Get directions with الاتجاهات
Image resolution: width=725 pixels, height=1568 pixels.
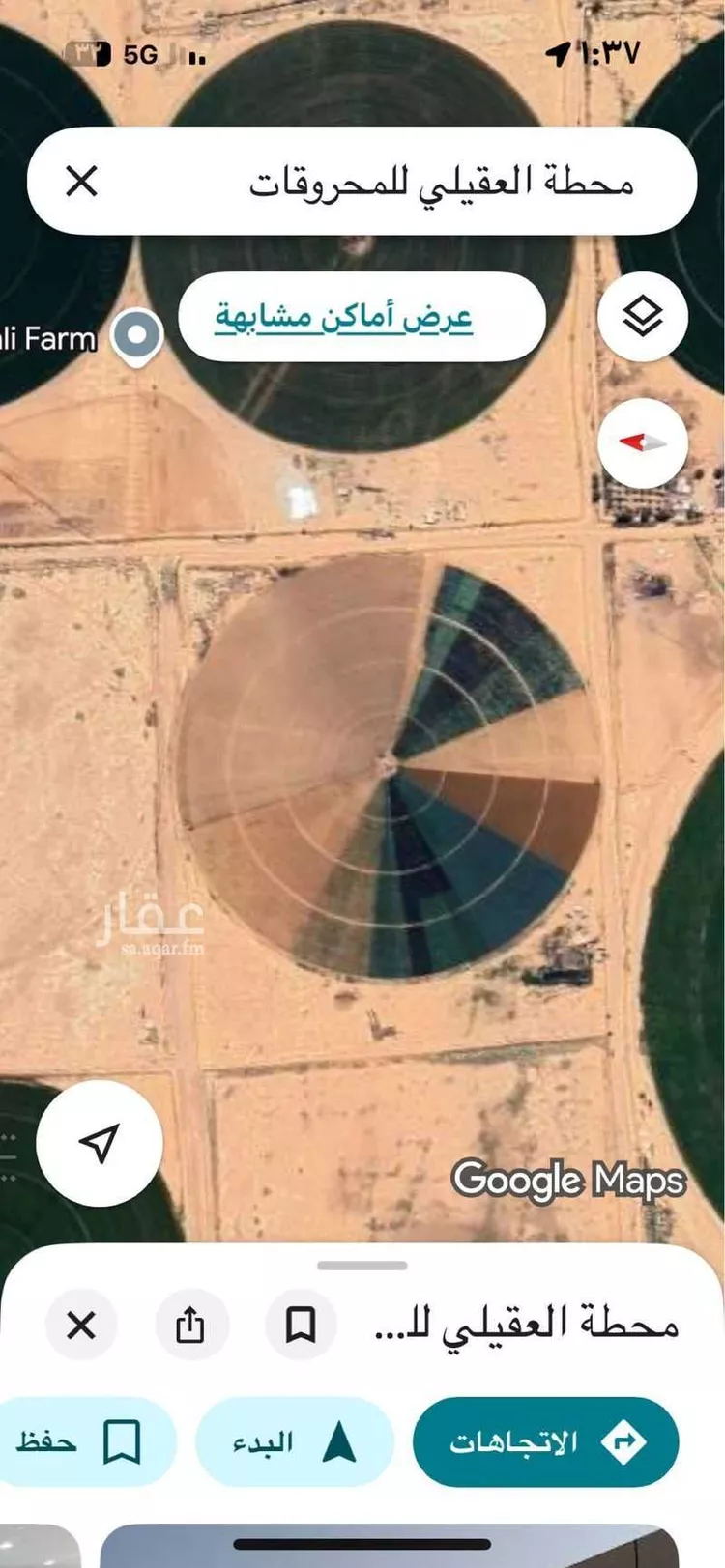[546, 1442]
